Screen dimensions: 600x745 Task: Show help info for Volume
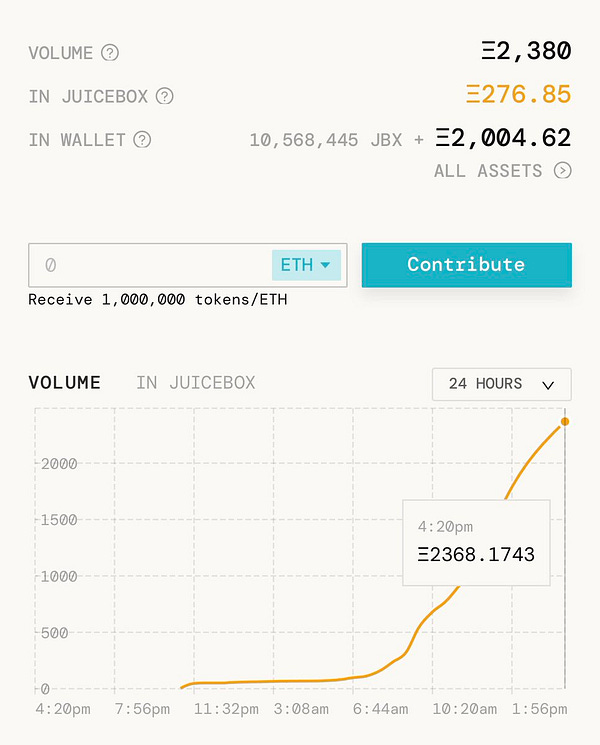tap(111, 53)
